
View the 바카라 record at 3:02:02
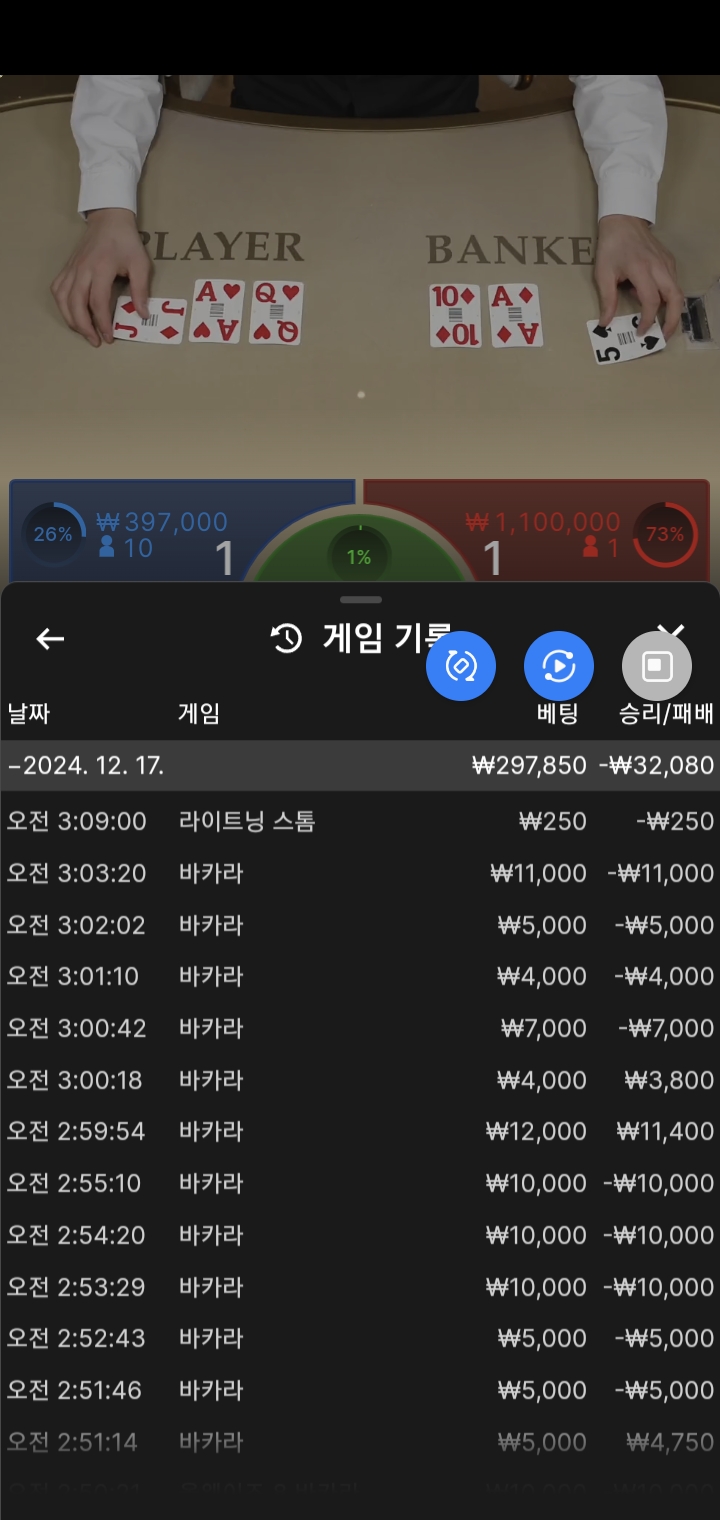point(360,925)
